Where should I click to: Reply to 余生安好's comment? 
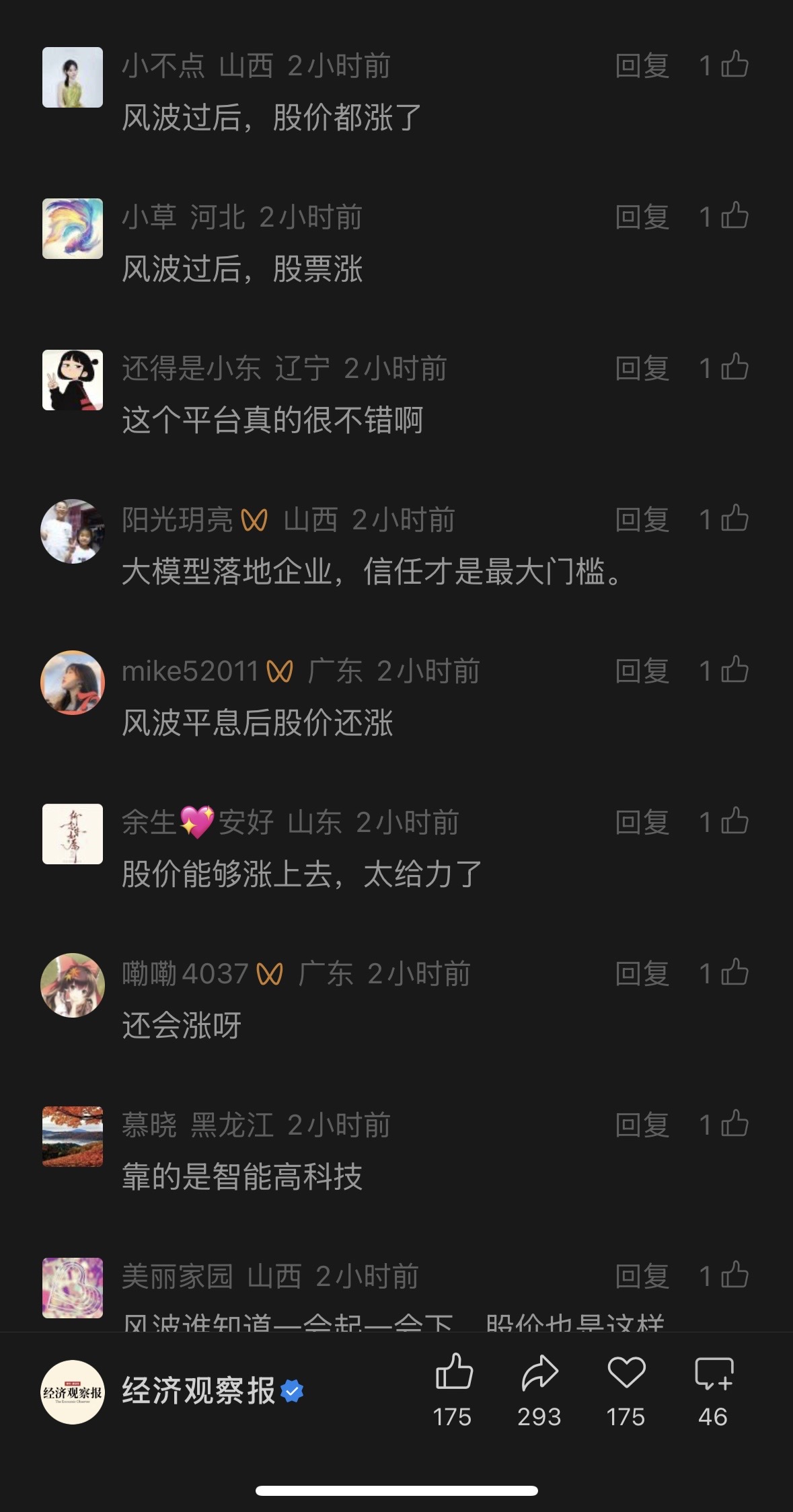click(x=642, y=823)
